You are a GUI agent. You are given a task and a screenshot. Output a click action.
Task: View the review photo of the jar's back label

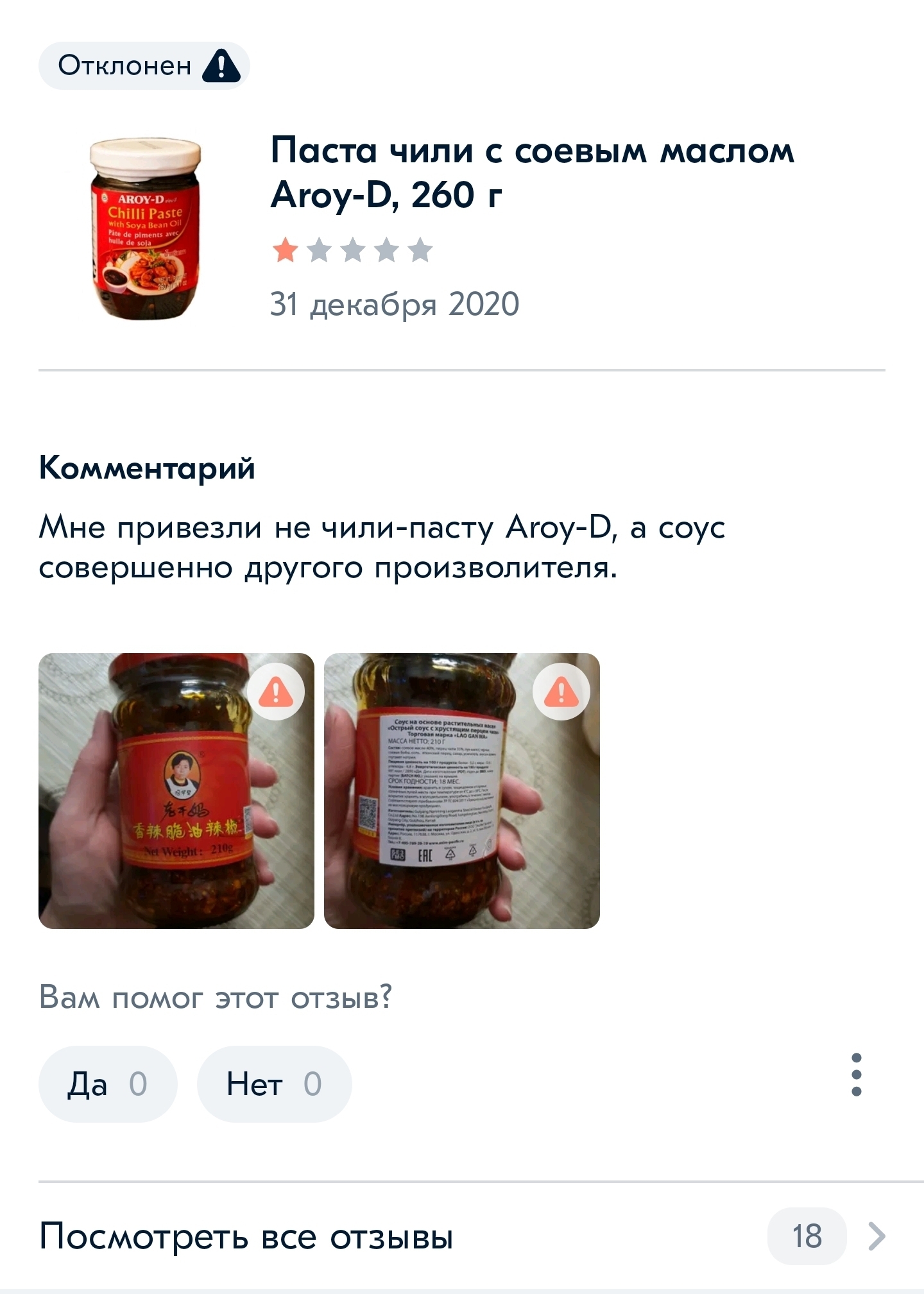coord(461,790)
